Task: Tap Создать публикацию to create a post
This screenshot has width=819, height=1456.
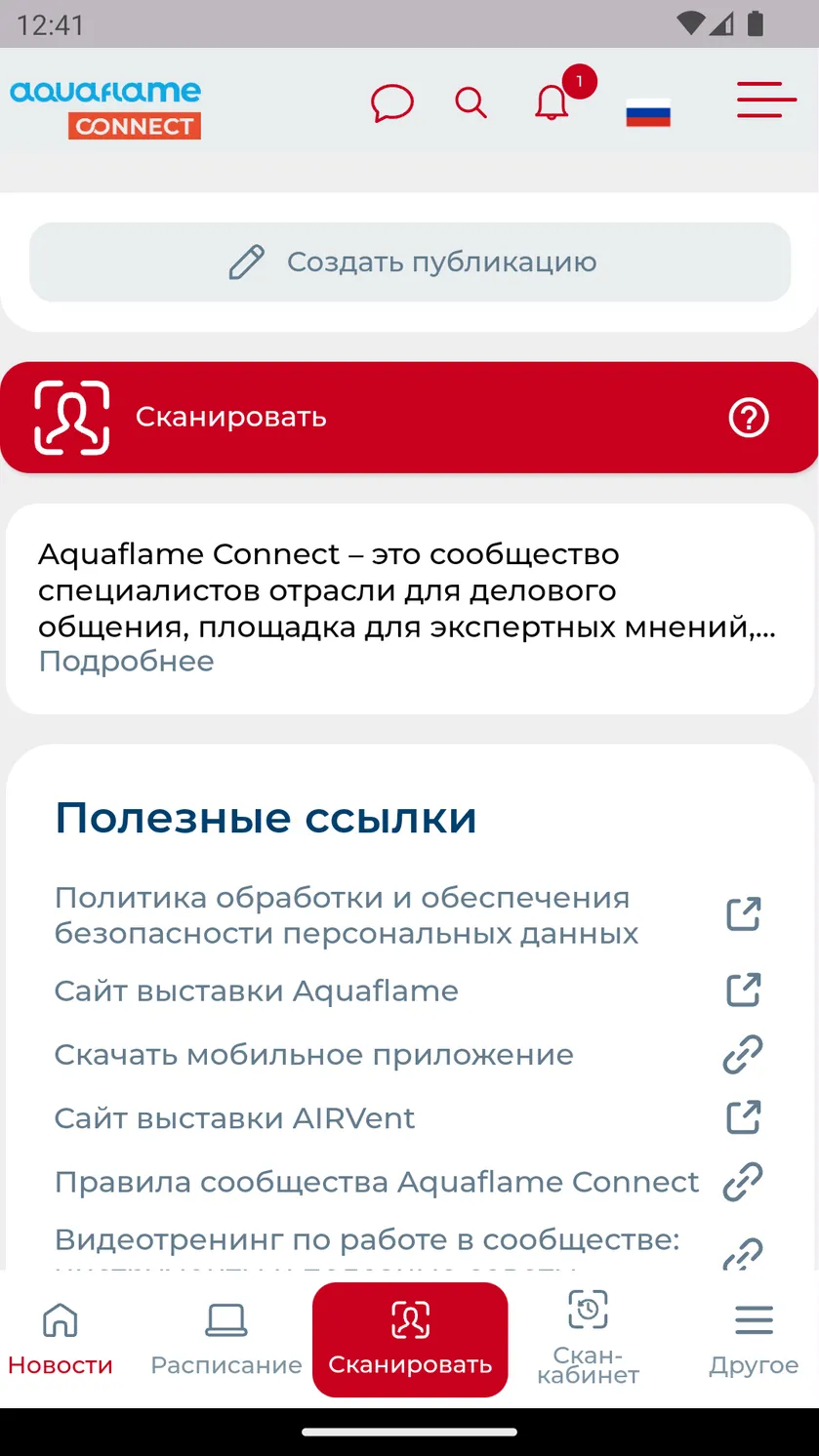Action: pyautogui.click(x=410, y=262)
